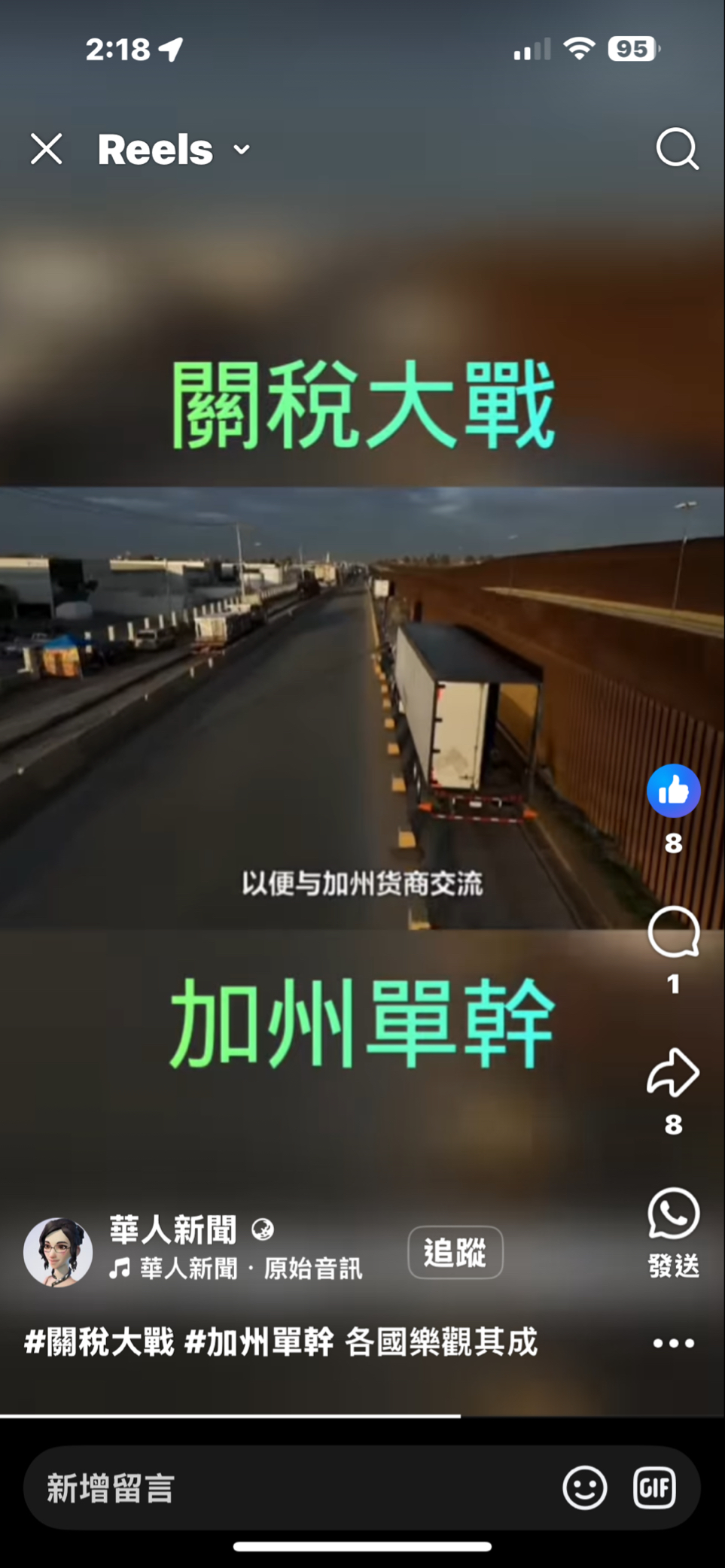This screenshot has width=725, height=1568.
Task: Open the emoji picker in the comment bar
Action: 584,1487
